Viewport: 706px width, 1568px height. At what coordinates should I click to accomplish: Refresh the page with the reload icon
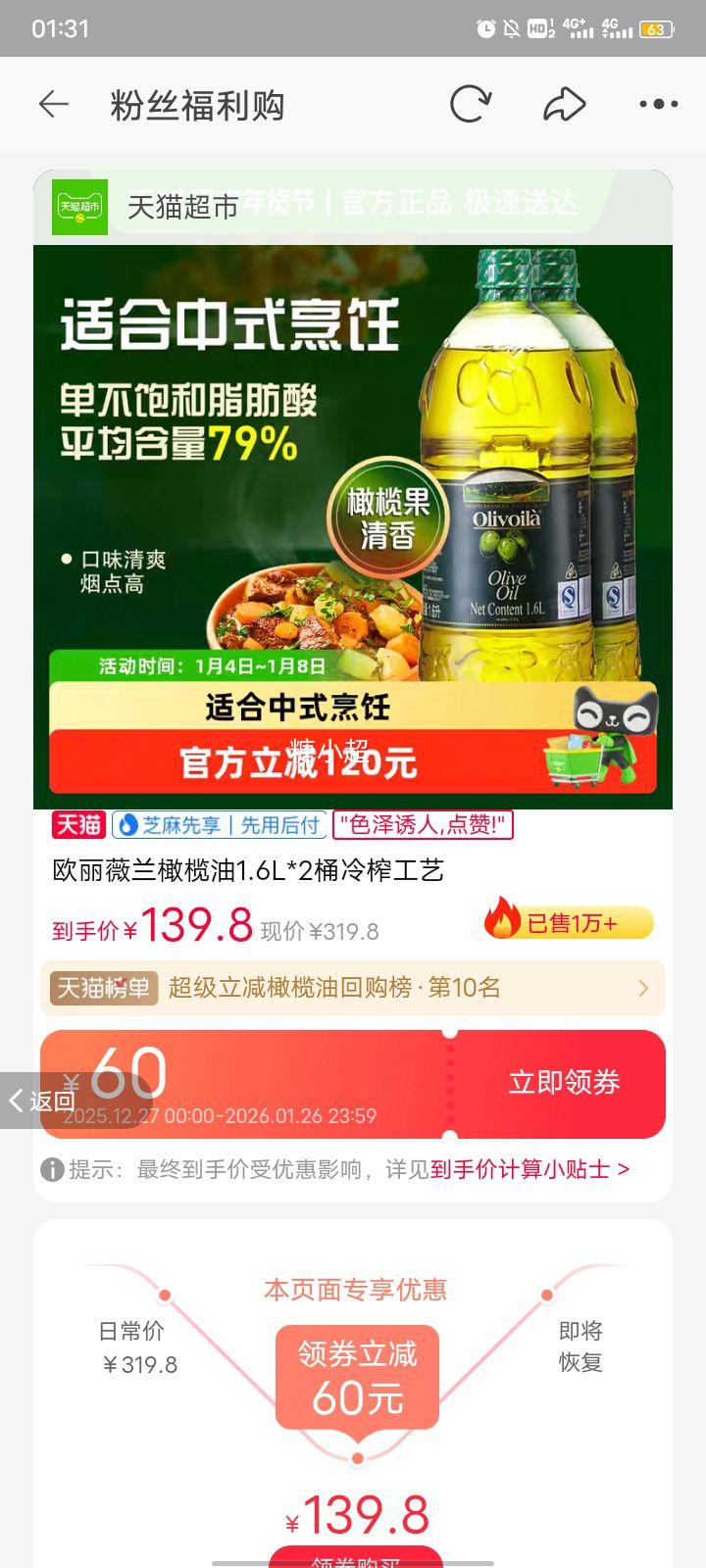(469, 103)
